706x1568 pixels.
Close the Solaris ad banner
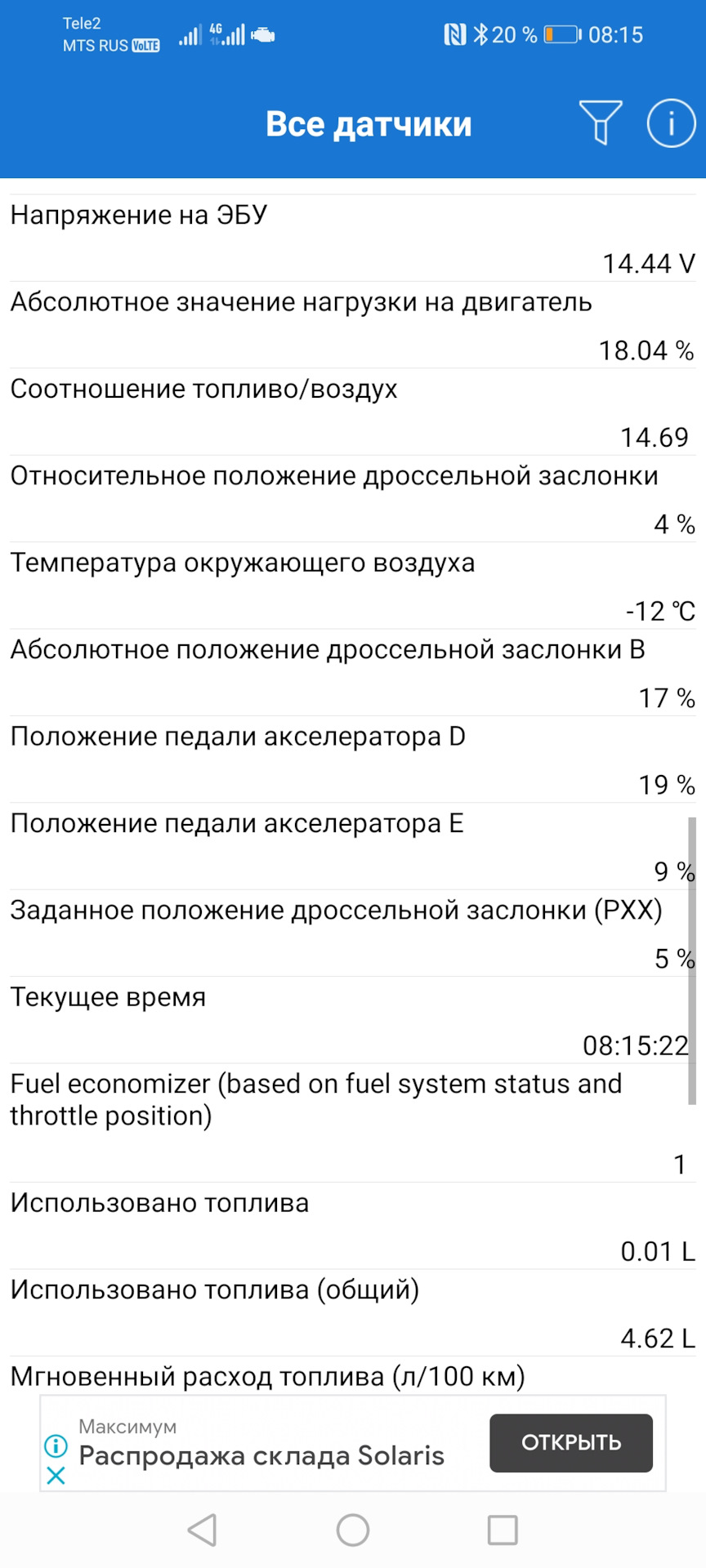pyautogui.click(x=56, y=1475)
